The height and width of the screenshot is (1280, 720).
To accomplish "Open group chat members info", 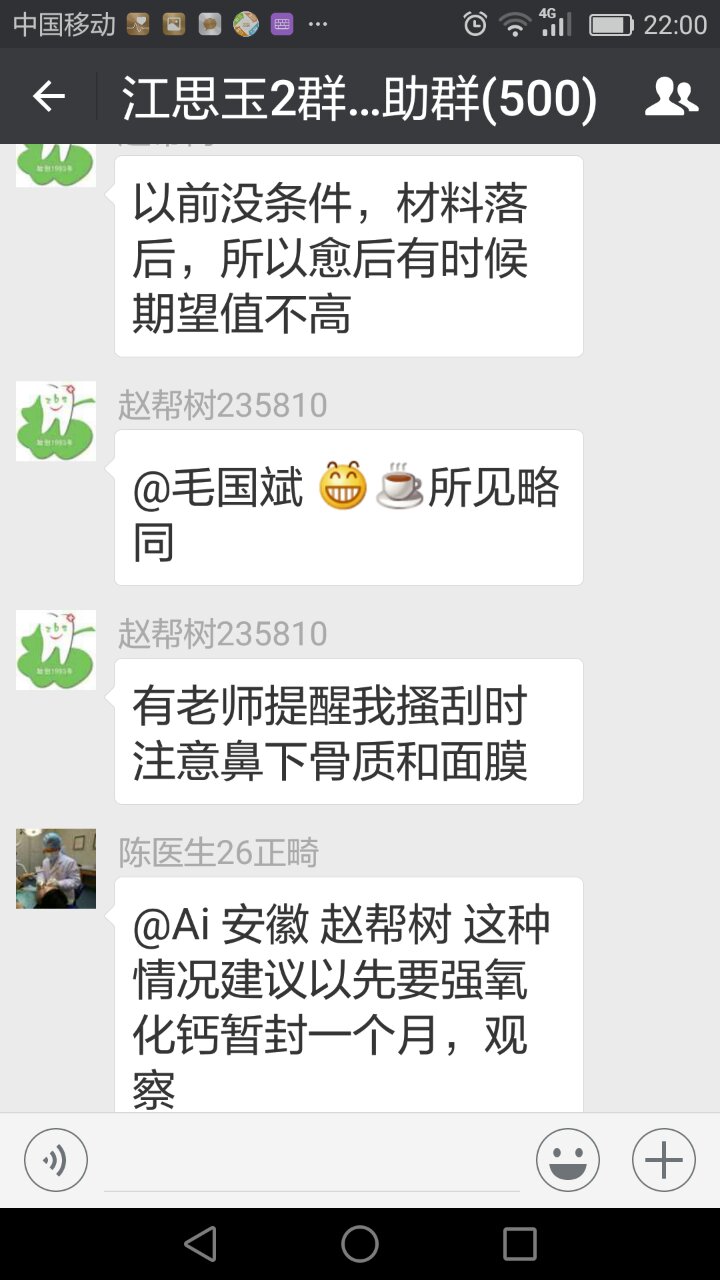I will coord(671,97).
